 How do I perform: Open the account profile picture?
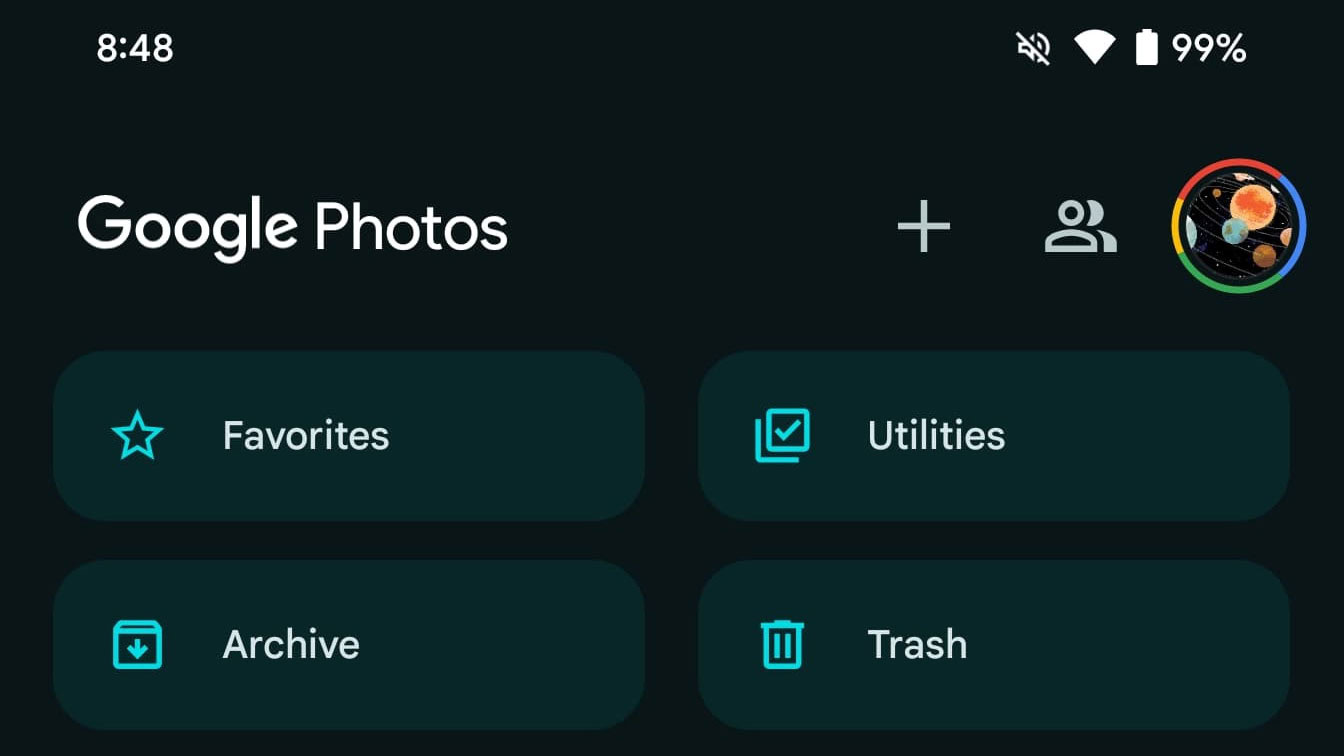tap(1238, 226)
